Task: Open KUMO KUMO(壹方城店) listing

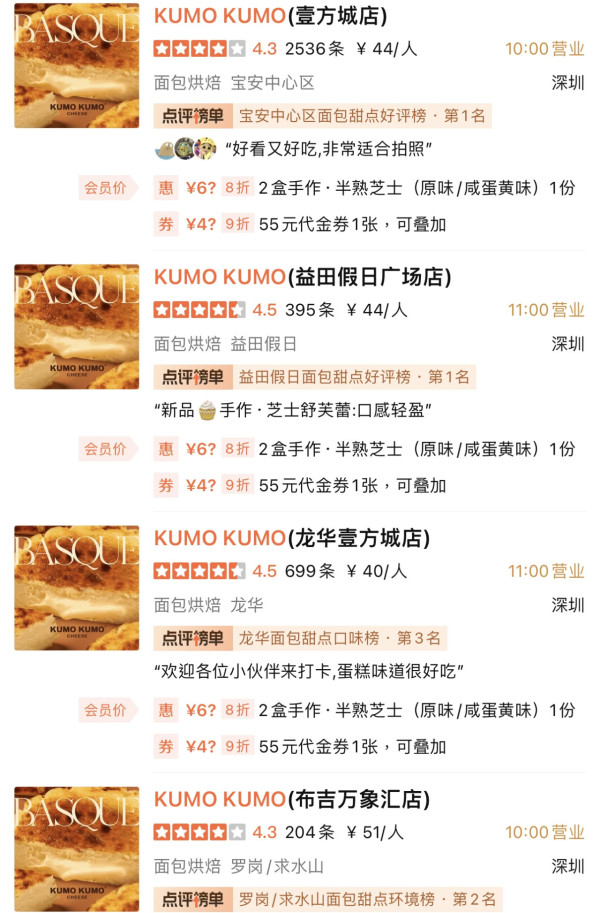Action: (270, 16)
